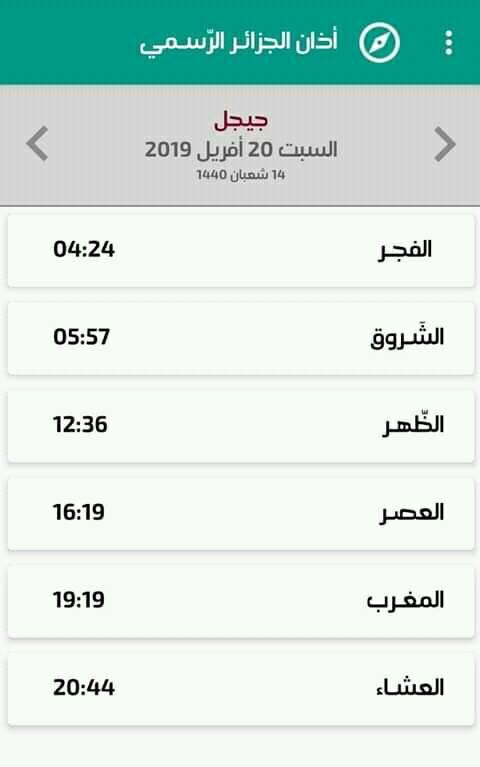Go to the previous day with left arrow
The height and width of the screenshot is (767, 480).
[x=38, y=143]
